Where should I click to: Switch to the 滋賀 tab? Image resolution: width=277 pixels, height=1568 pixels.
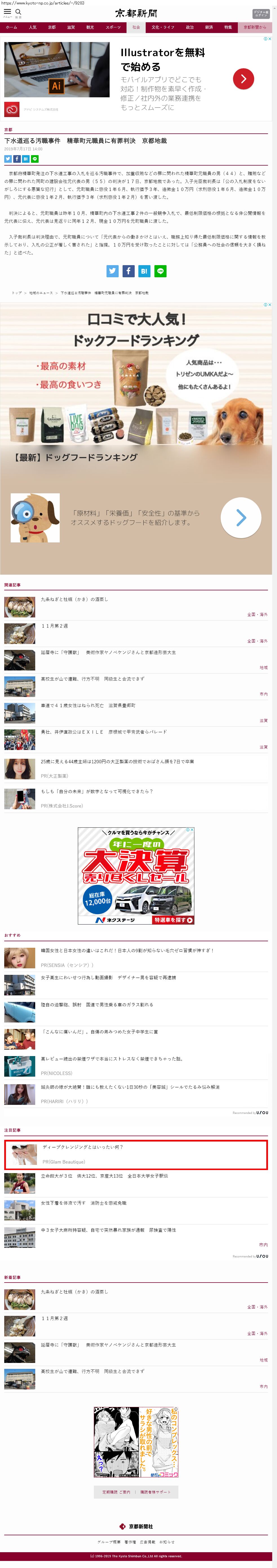(71, 27)
